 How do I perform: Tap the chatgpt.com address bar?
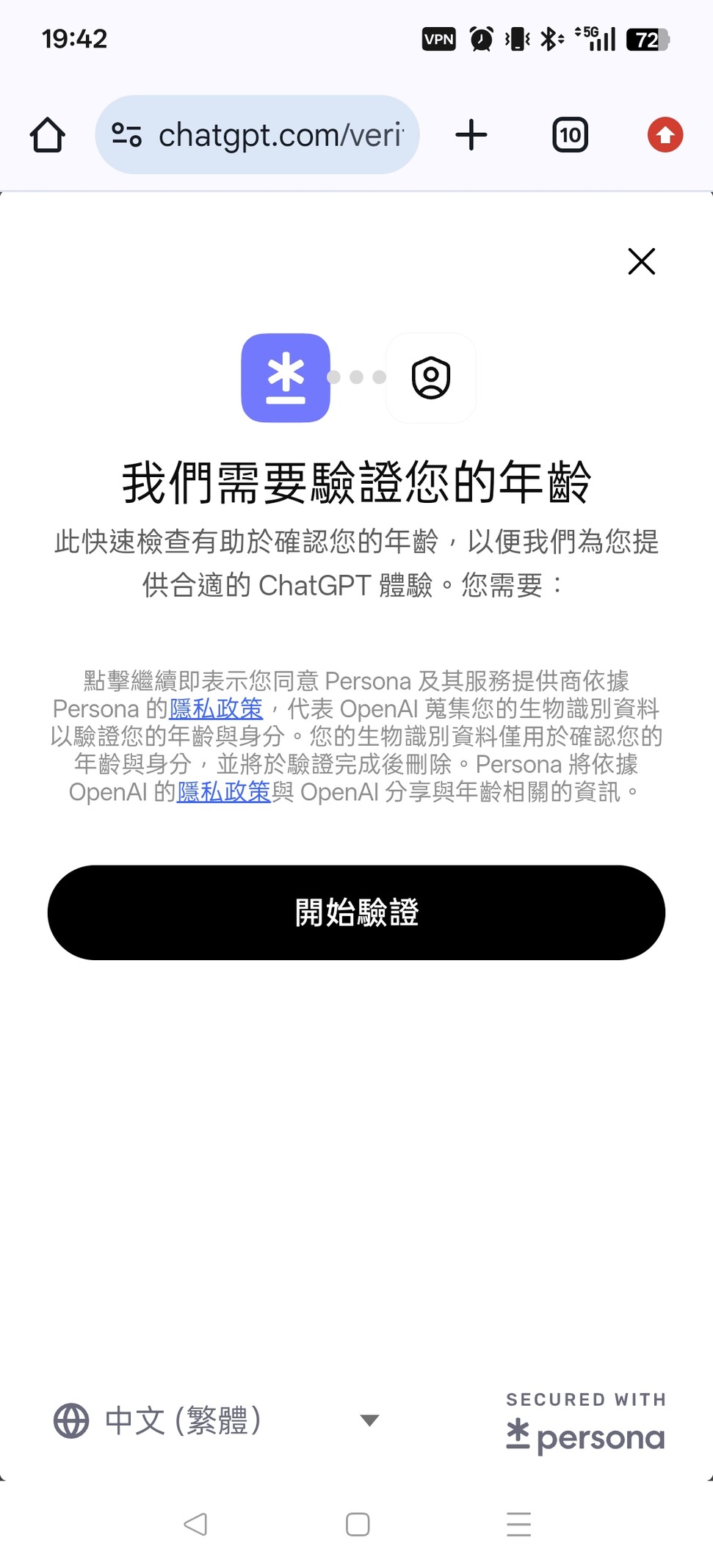281,135
